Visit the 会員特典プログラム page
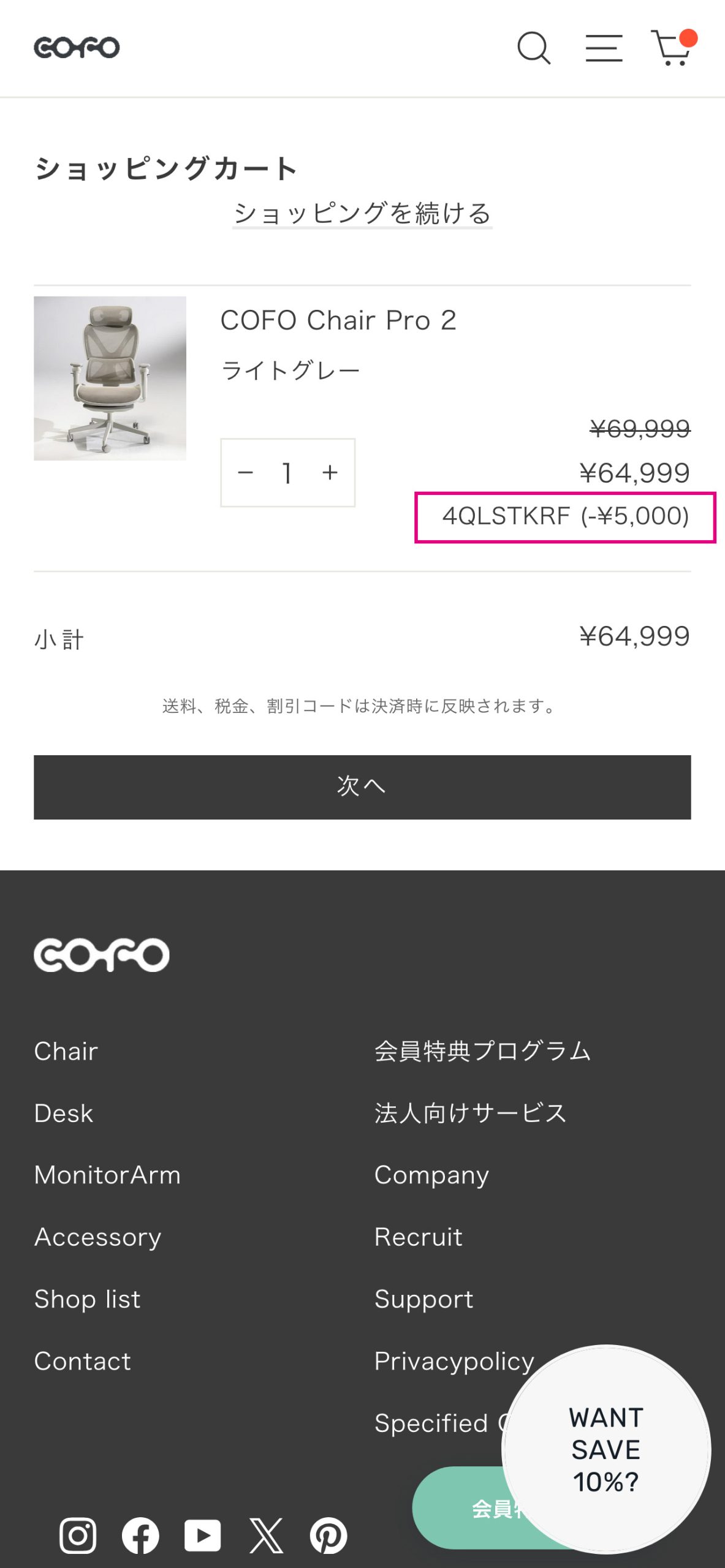 click(x=482, y=1051)
